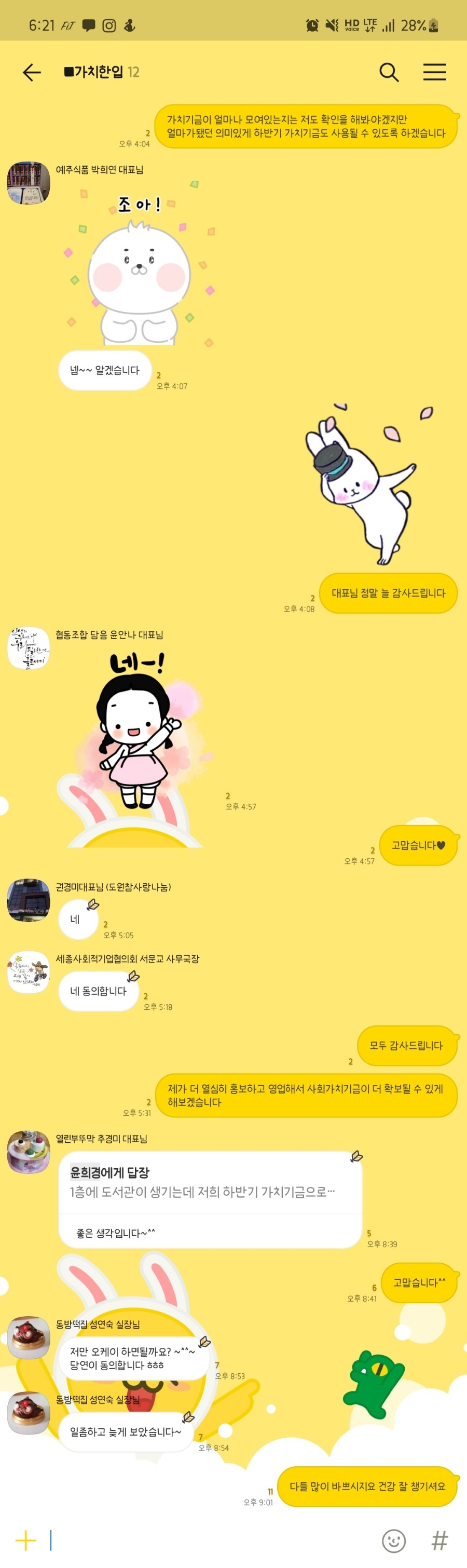Open 열린부뚜막 추경미 대표님's profile photo
This screenshot has width=467, height=1568.
[x=28, y=1152]
